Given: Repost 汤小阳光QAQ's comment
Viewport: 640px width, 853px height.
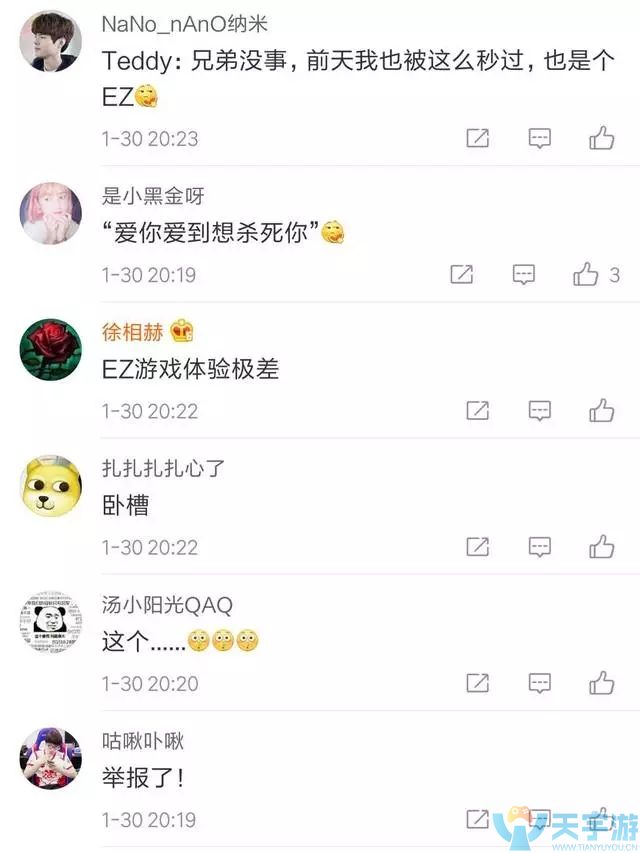Looking at the screenshot, I should tap(478, 683).
